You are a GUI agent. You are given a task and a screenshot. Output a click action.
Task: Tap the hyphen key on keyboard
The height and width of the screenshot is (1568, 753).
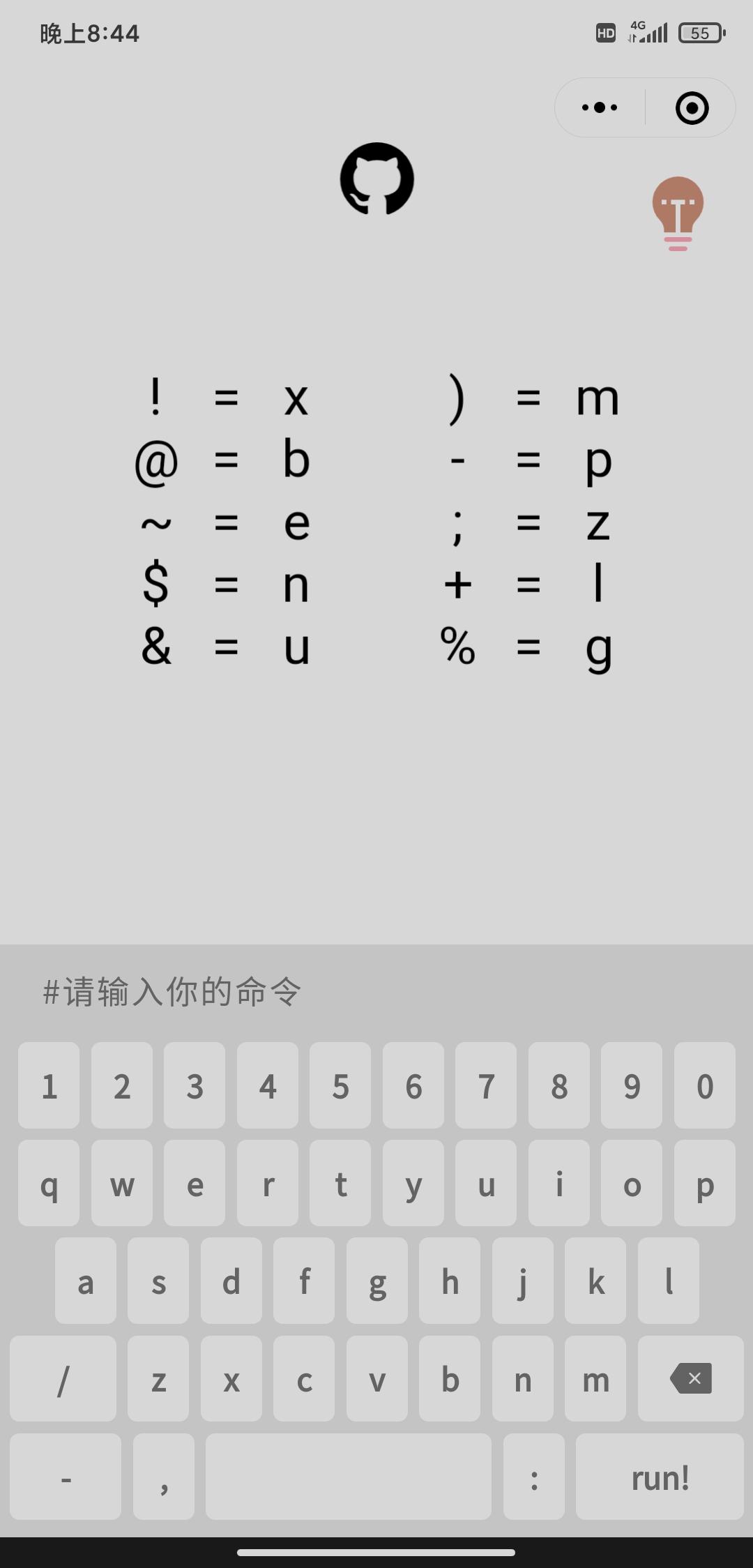click(66, 1477)
